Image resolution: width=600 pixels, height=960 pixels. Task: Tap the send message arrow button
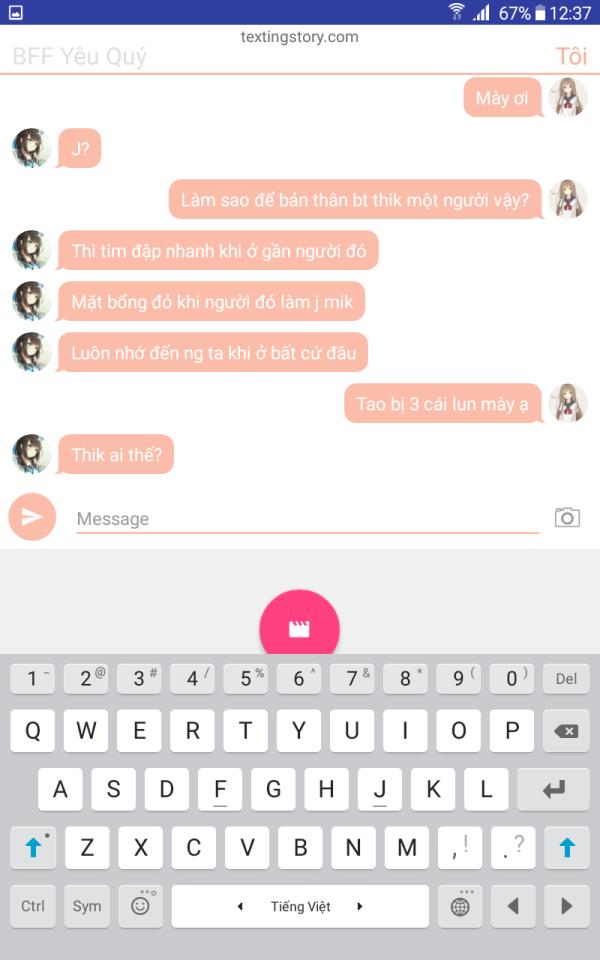[32, 517]
